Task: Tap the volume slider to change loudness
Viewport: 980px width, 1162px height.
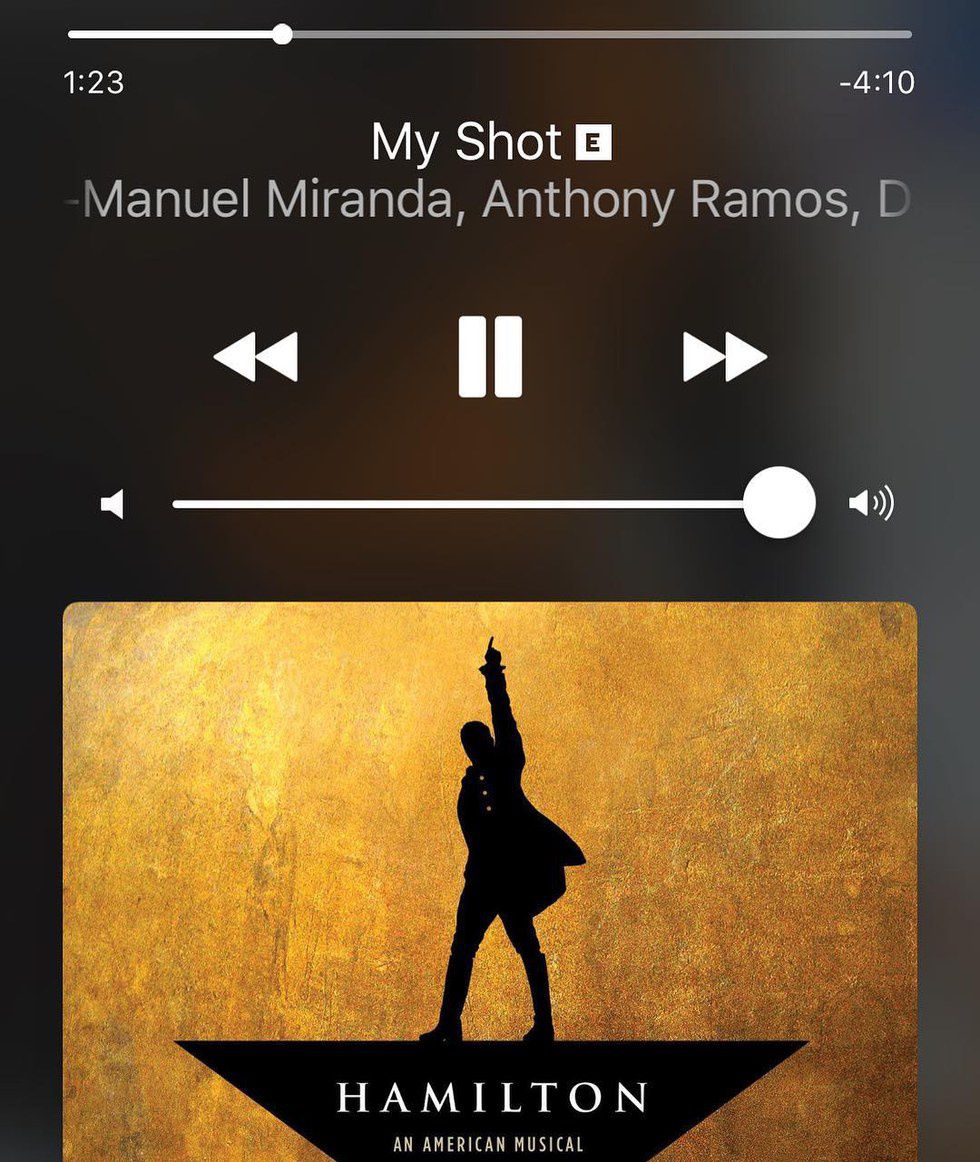Action: click(460, 504)
